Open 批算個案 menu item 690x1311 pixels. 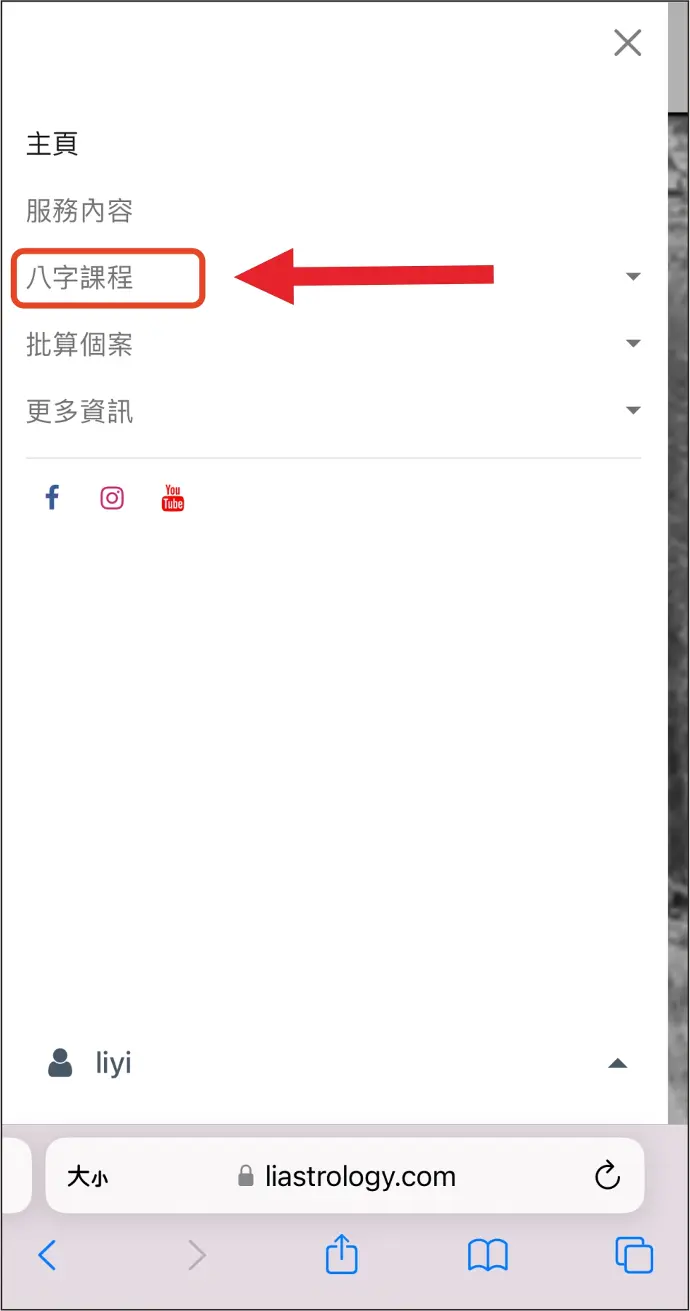(79, 345)
